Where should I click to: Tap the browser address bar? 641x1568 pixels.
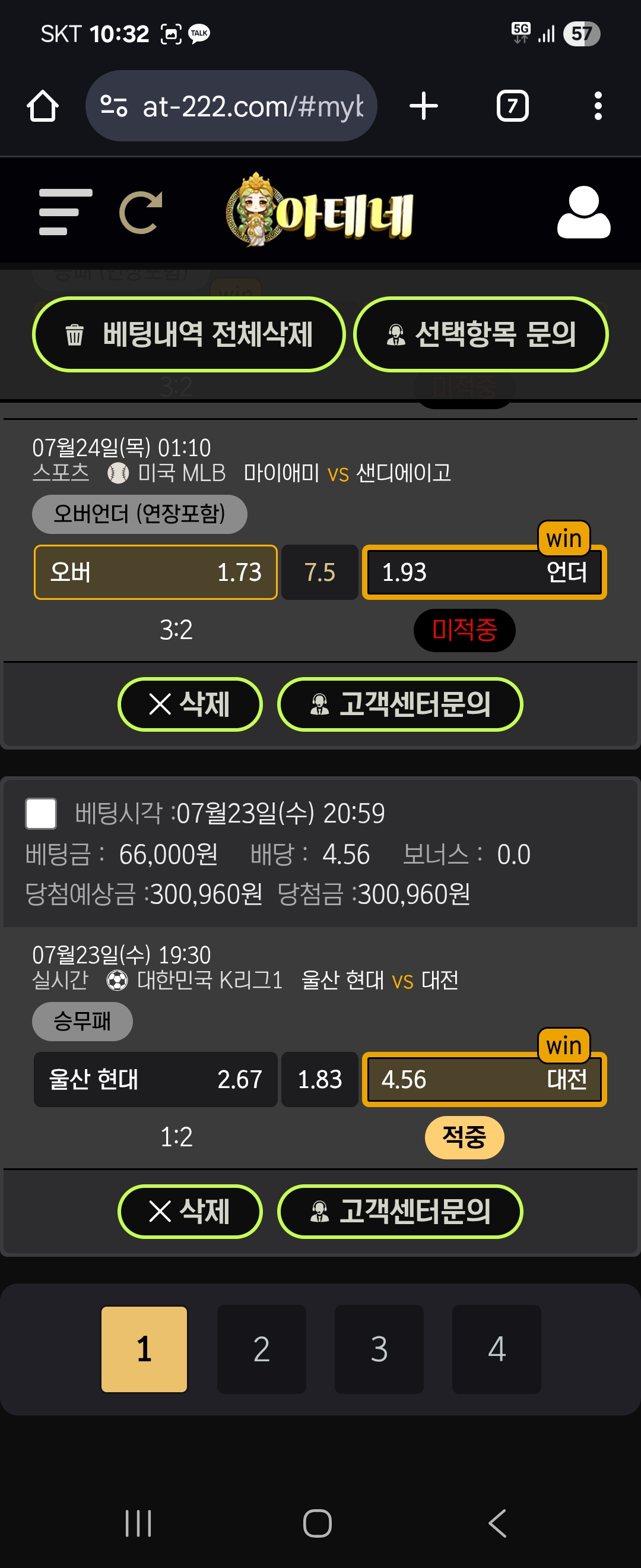[243, 106]
